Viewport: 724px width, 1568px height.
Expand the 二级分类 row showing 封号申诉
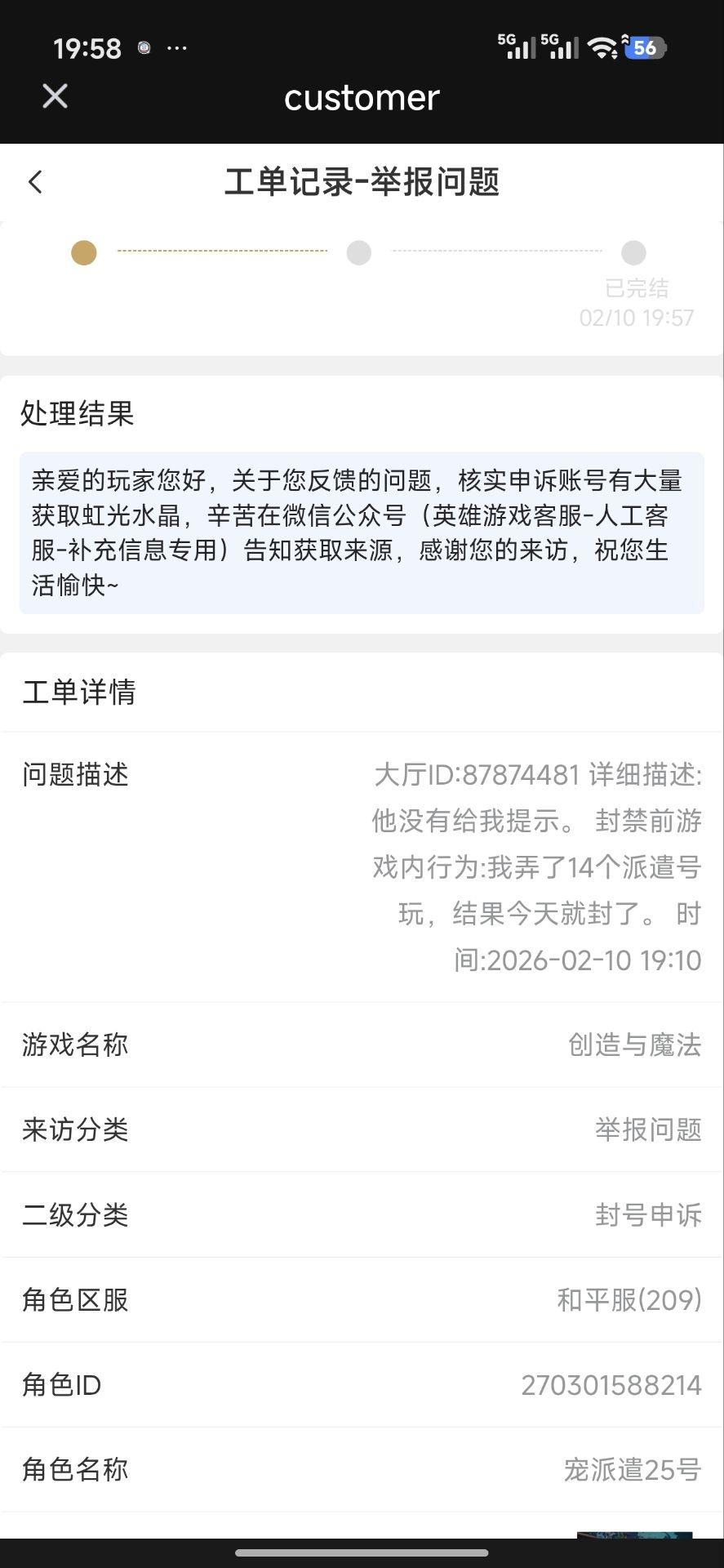pyautogui.click(x=362, y=1214)
